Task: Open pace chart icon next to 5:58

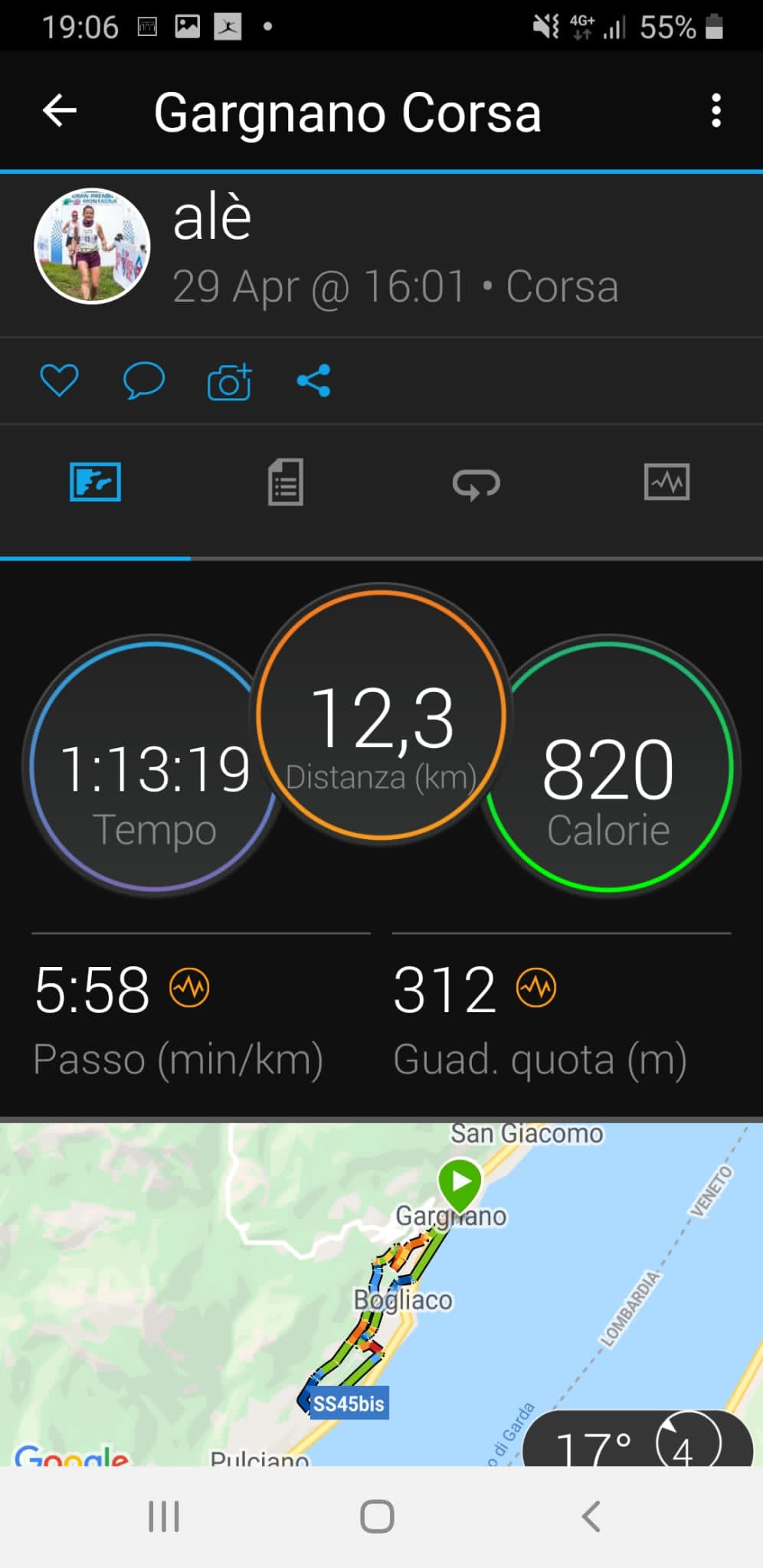Action: (189, 988)
